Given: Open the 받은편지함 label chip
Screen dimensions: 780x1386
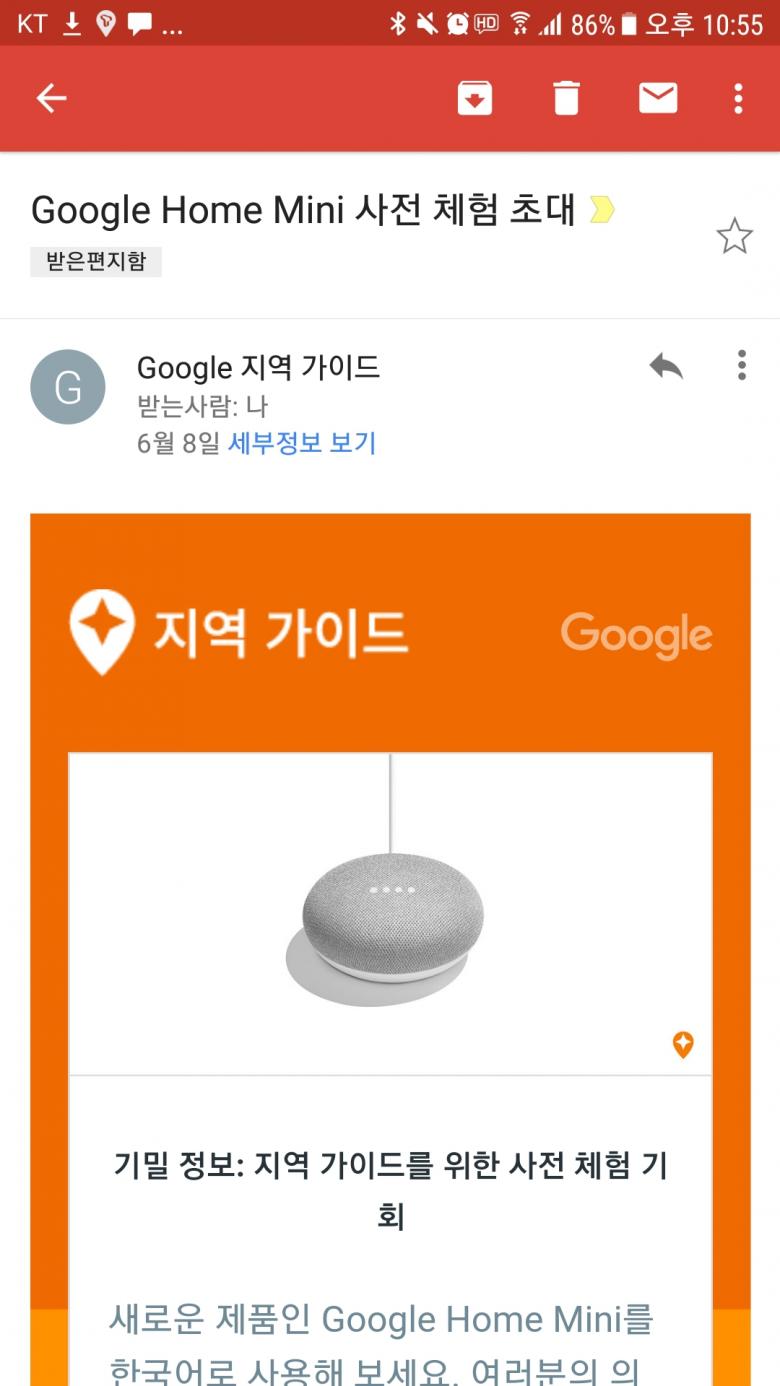Looking at the screenshot, I should (x=96, y=262).
